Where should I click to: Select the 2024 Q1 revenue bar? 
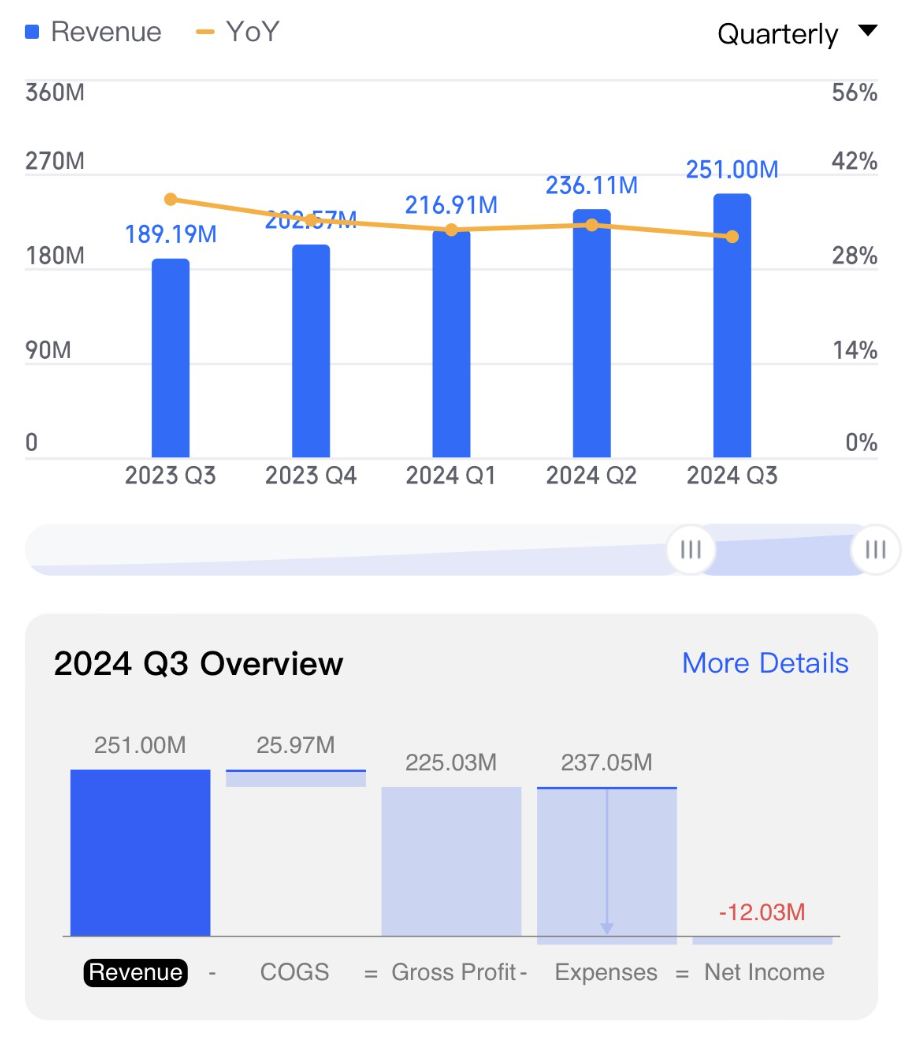tap(451, 345)
